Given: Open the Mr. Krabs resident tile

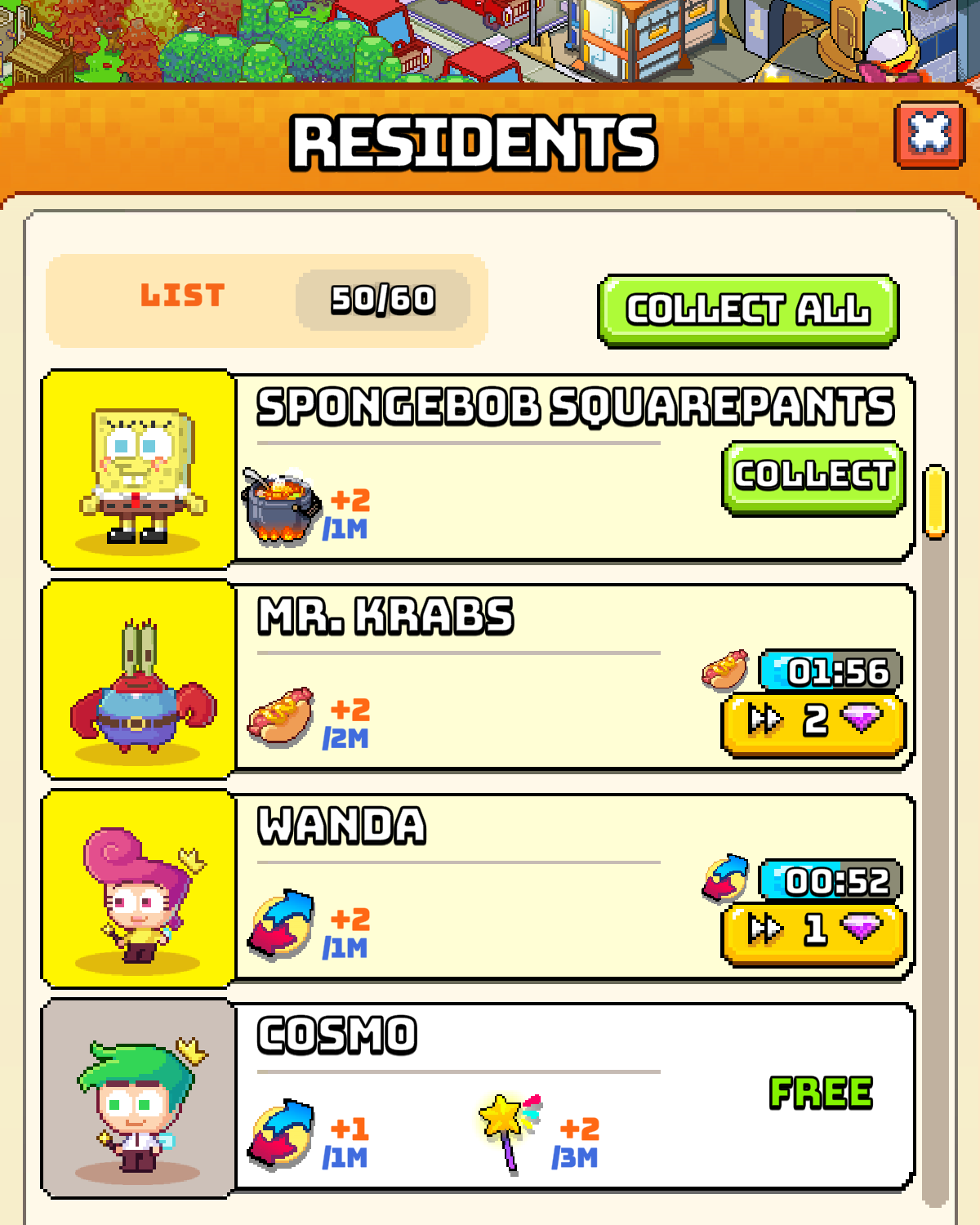Looking at the screenshot, I should (138, 679).
